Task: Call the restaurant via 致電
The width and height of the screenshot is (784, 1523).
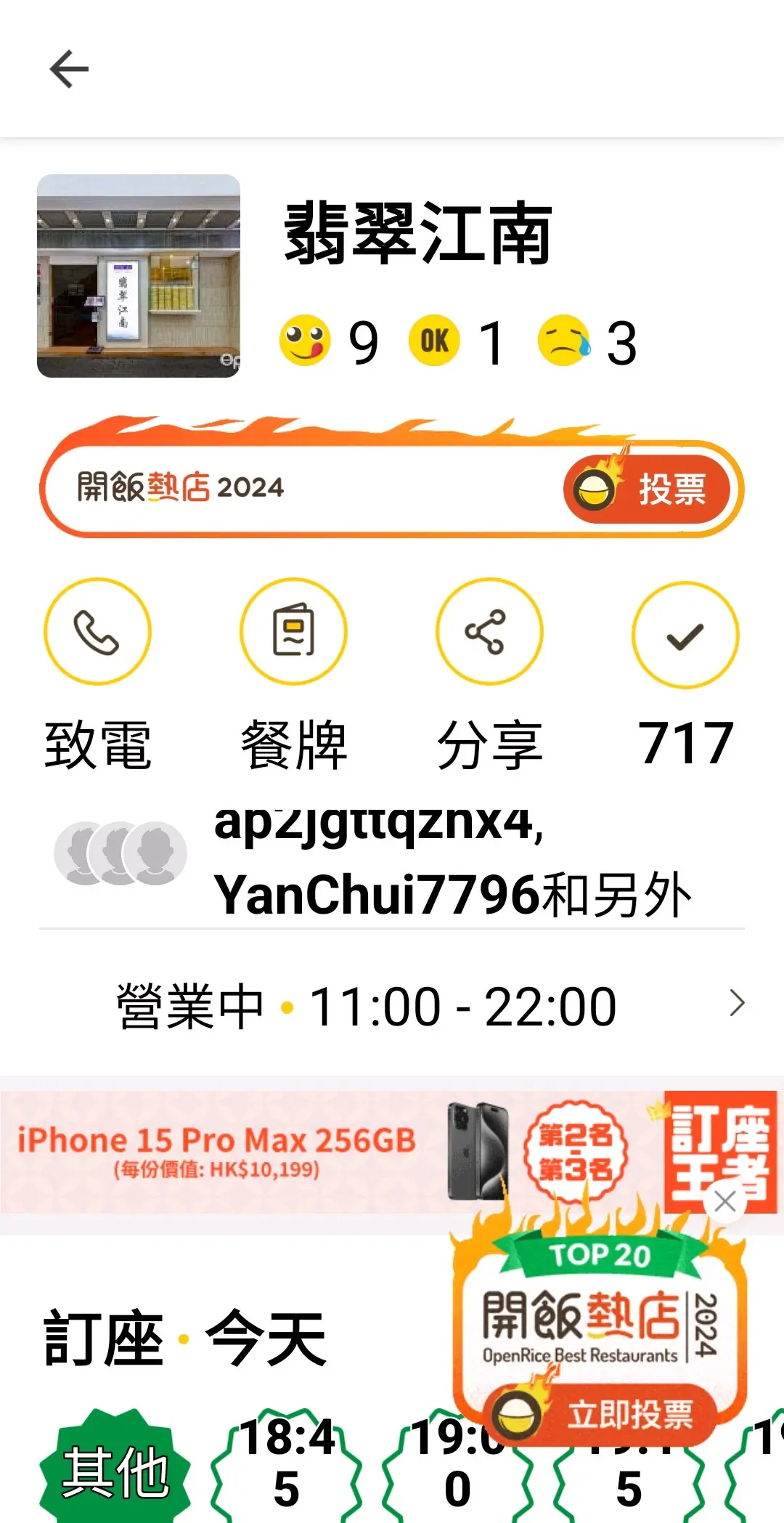Action: click(97, 632)
